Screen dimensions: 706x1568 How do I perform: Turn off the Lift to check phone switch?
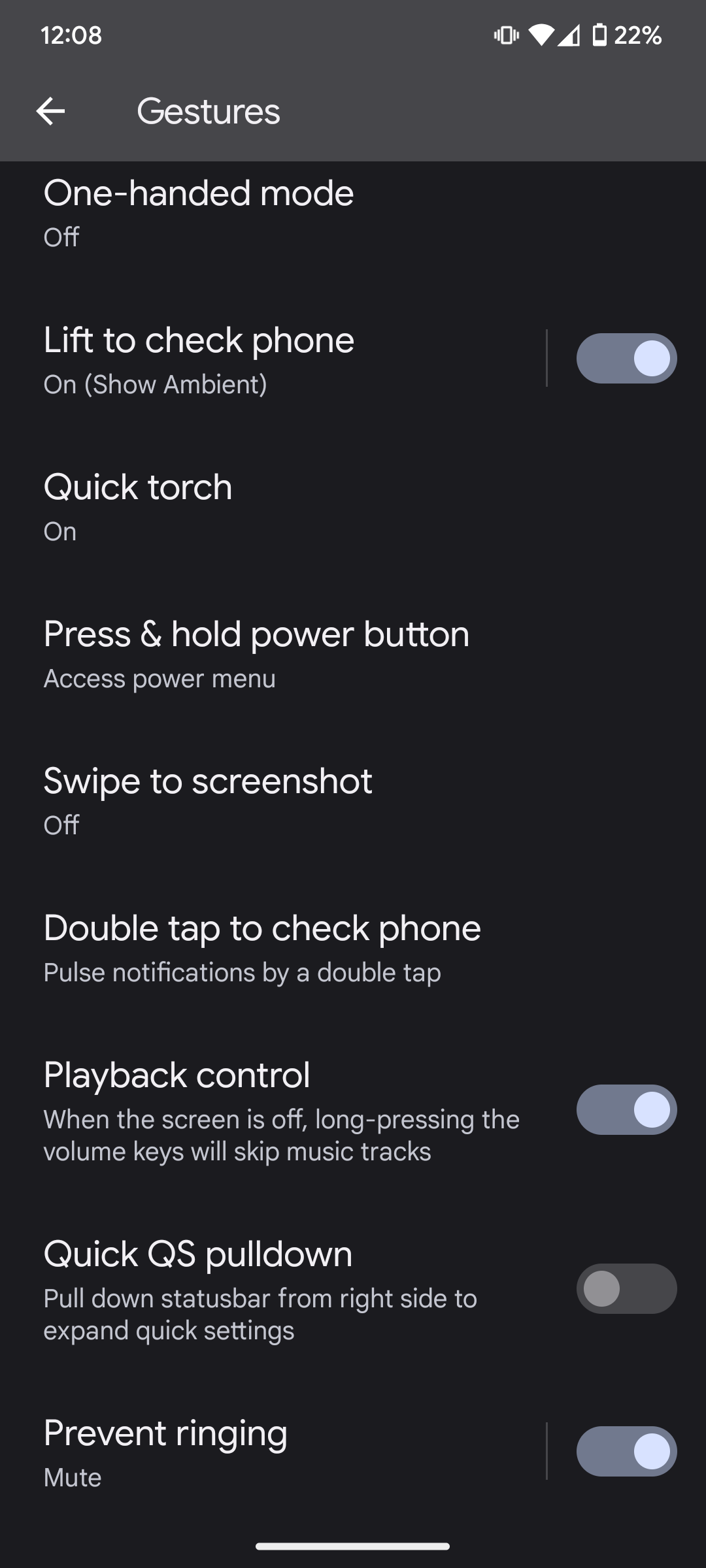tap(626, 359)
